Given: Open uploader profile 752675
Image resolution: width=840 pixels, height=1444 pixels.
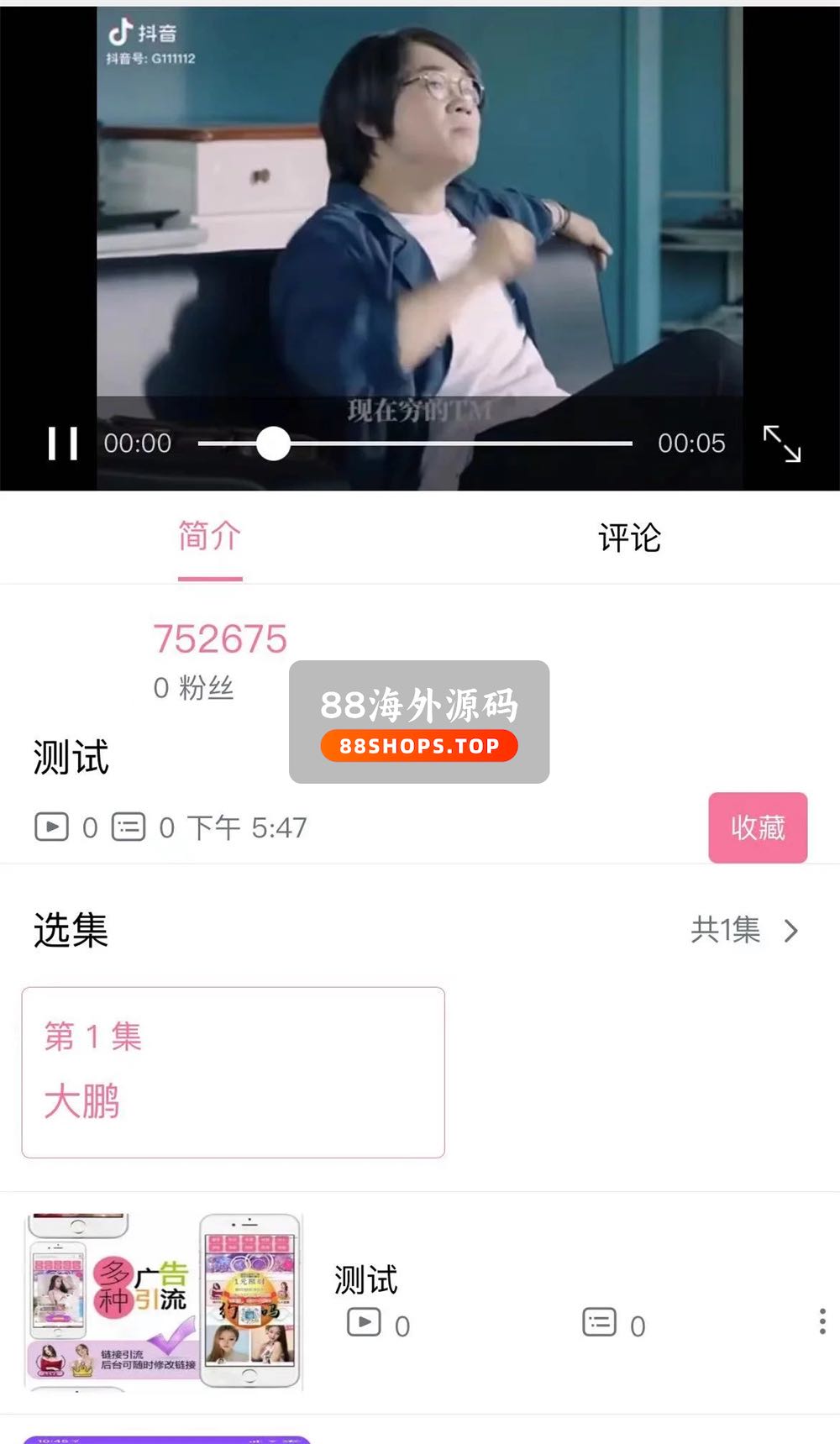Looking at the screenshot, I should [x=220, y=640].
